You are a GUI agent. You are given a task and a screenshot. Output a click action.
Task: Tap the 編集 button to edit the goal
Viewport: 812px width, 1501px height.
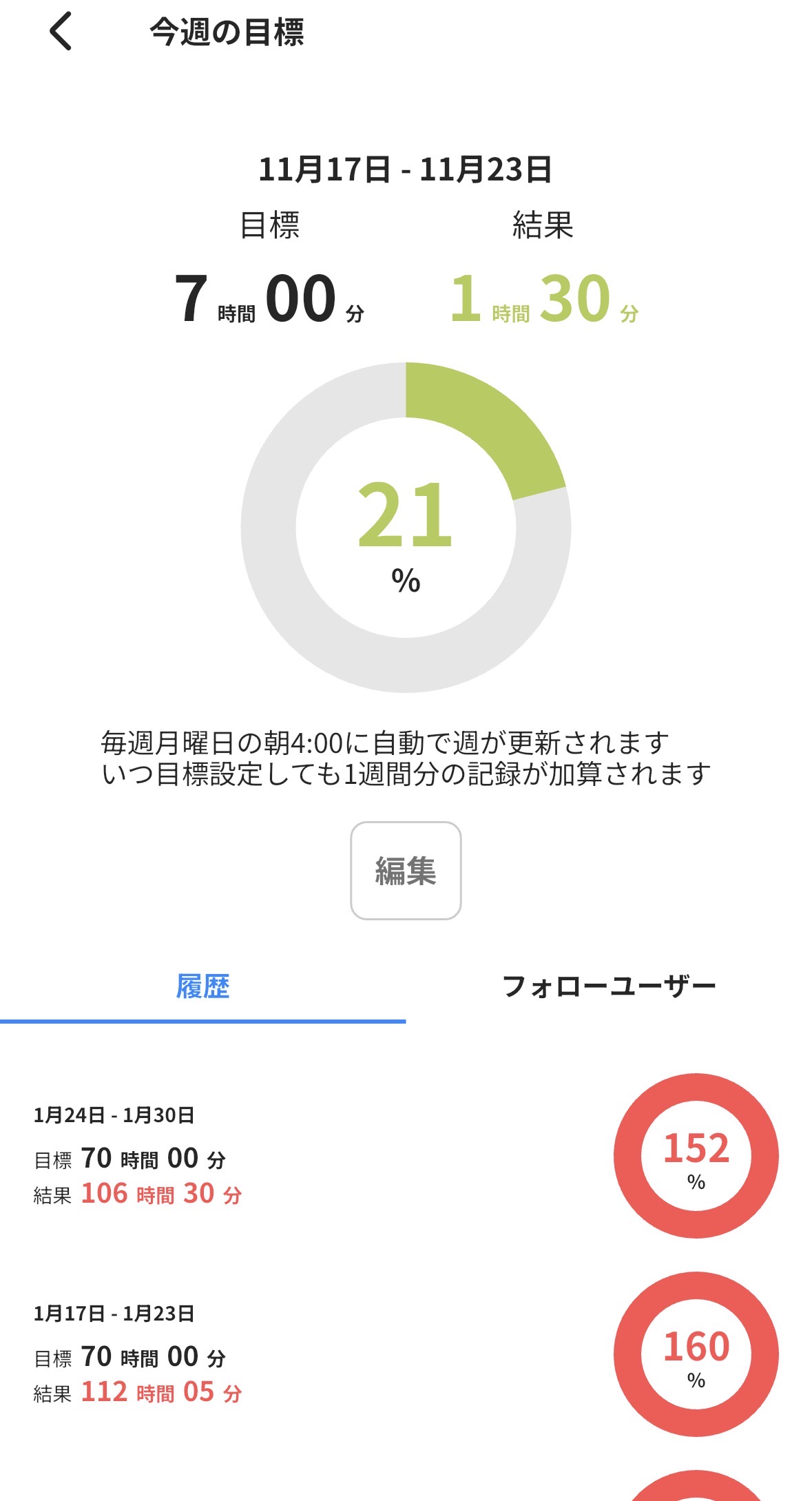coord(406,870)
